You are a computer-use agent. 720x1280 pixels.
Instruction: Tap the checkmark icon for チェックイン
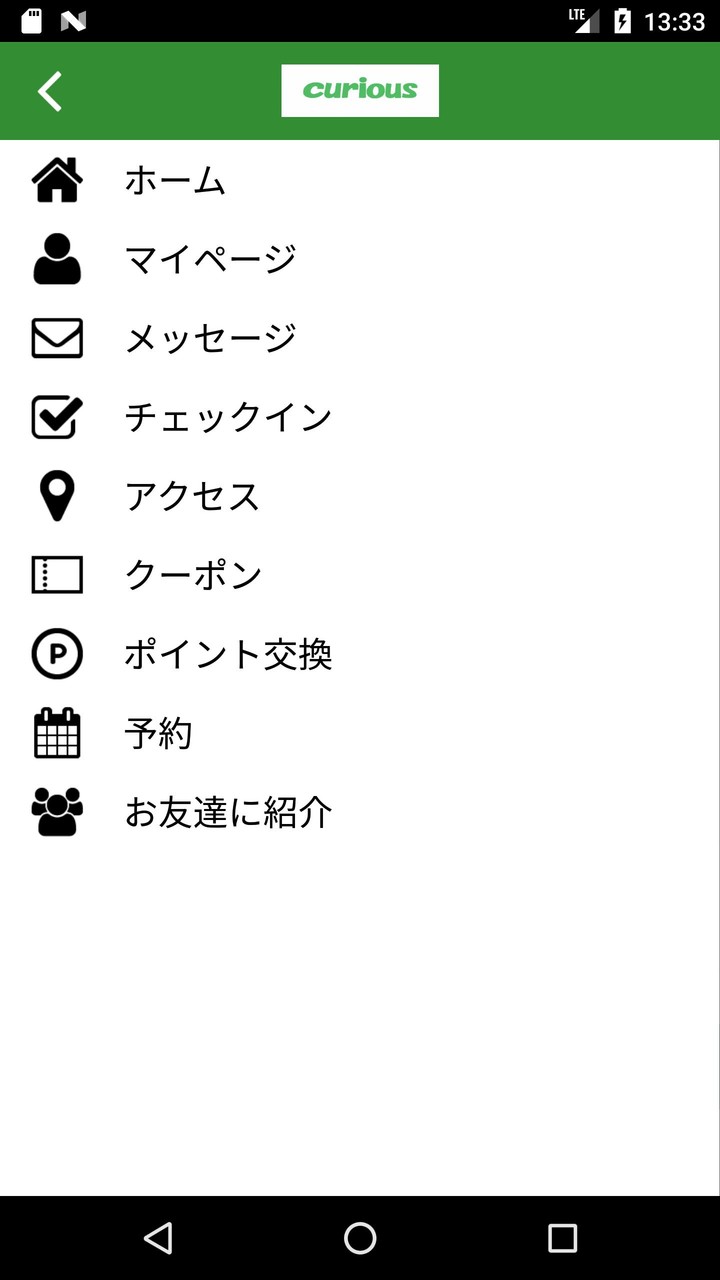pos(56,416)
